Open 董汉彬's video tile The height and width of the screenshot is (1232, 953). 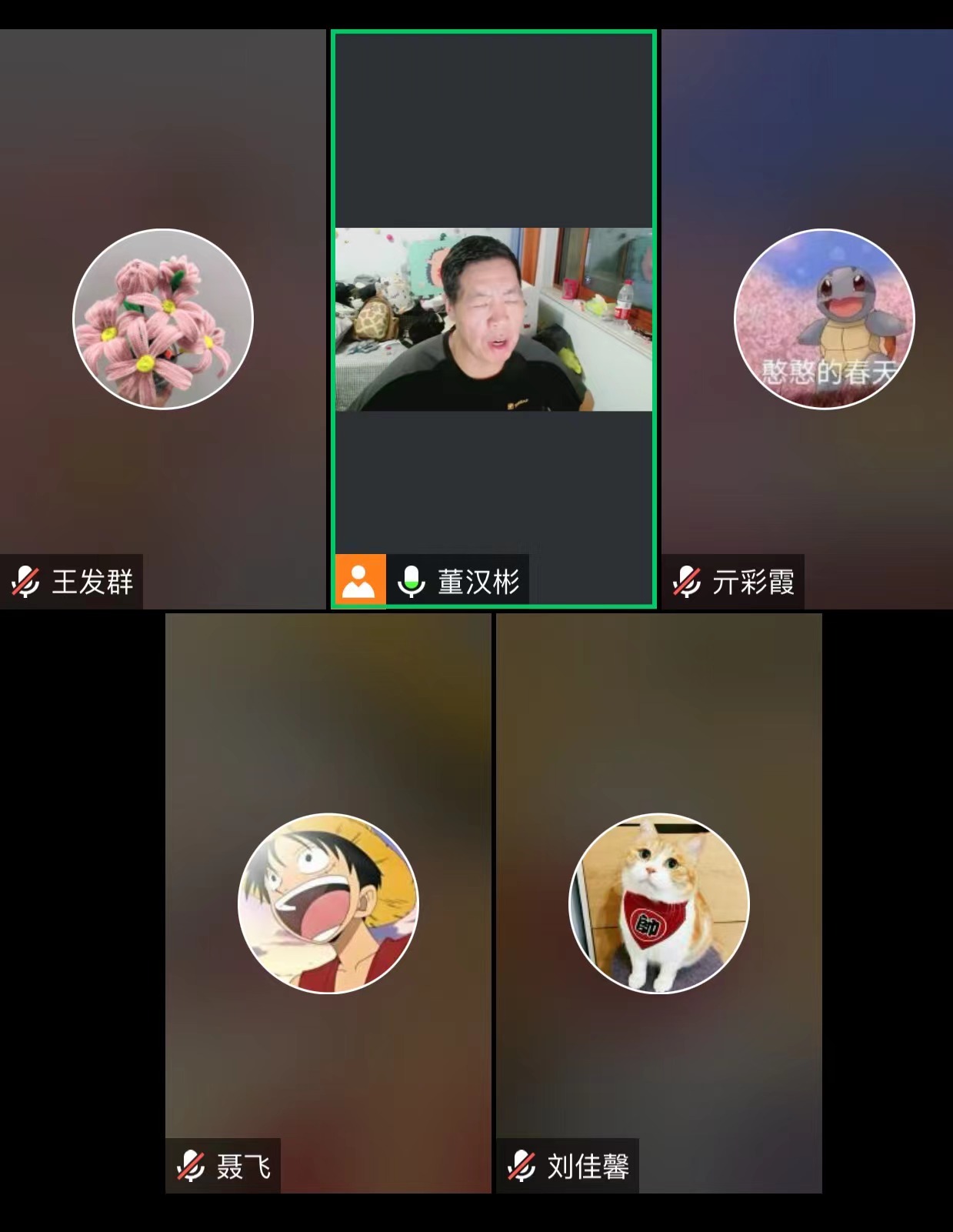(x=493, y=319)
